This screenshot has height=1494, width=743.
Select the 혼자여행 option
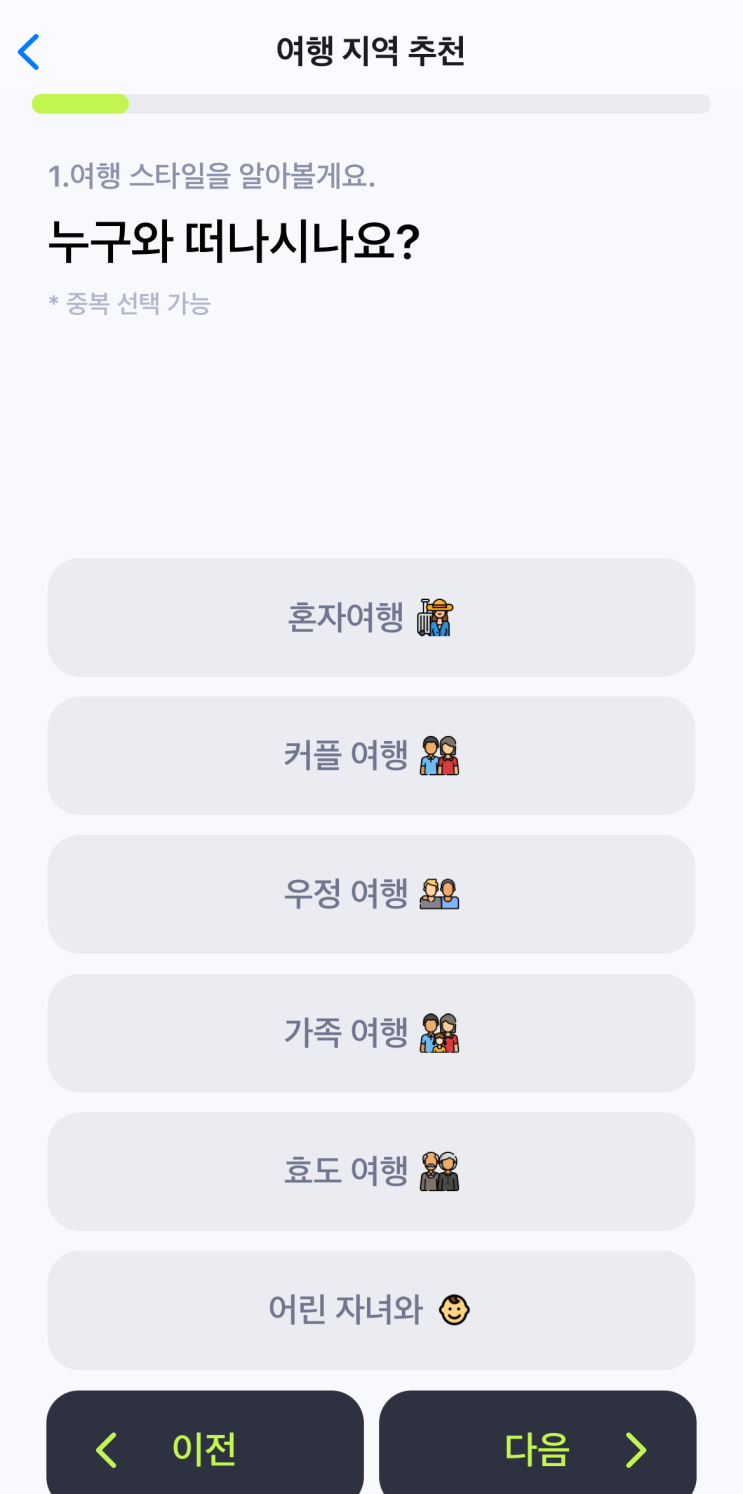point(371,617)
